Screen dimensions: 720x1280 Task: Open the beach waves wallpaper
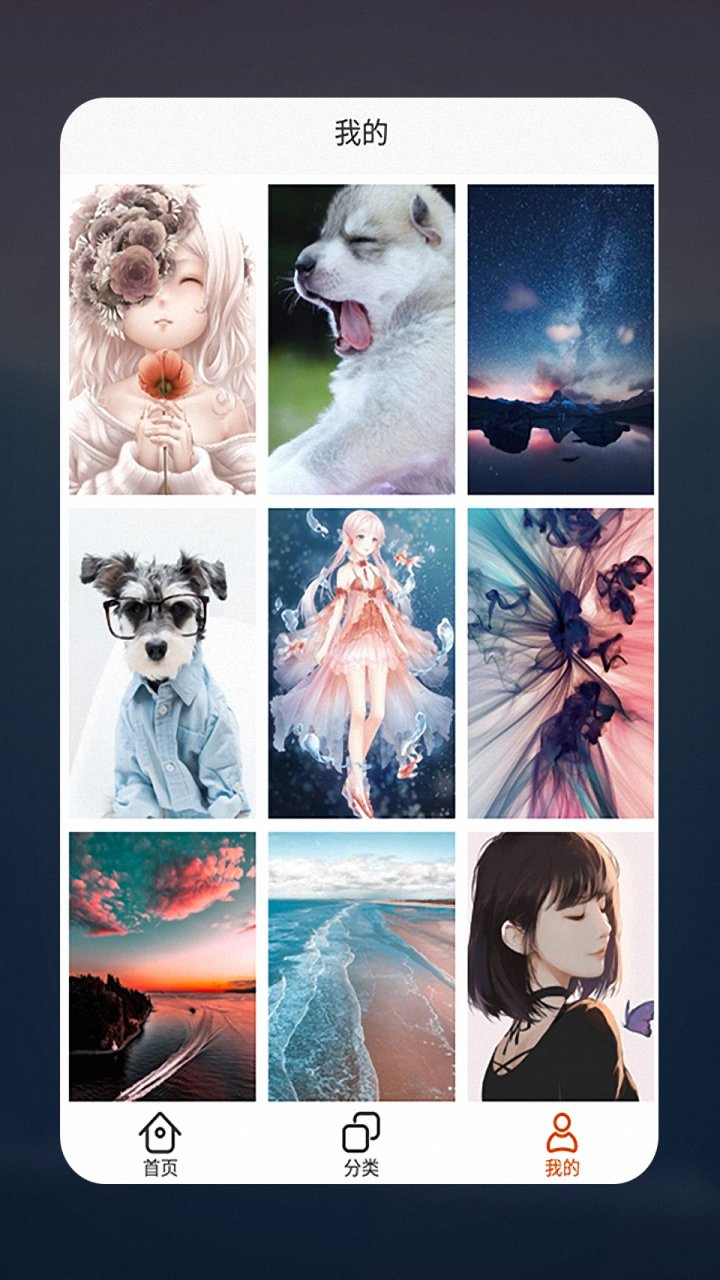(361, 967)
